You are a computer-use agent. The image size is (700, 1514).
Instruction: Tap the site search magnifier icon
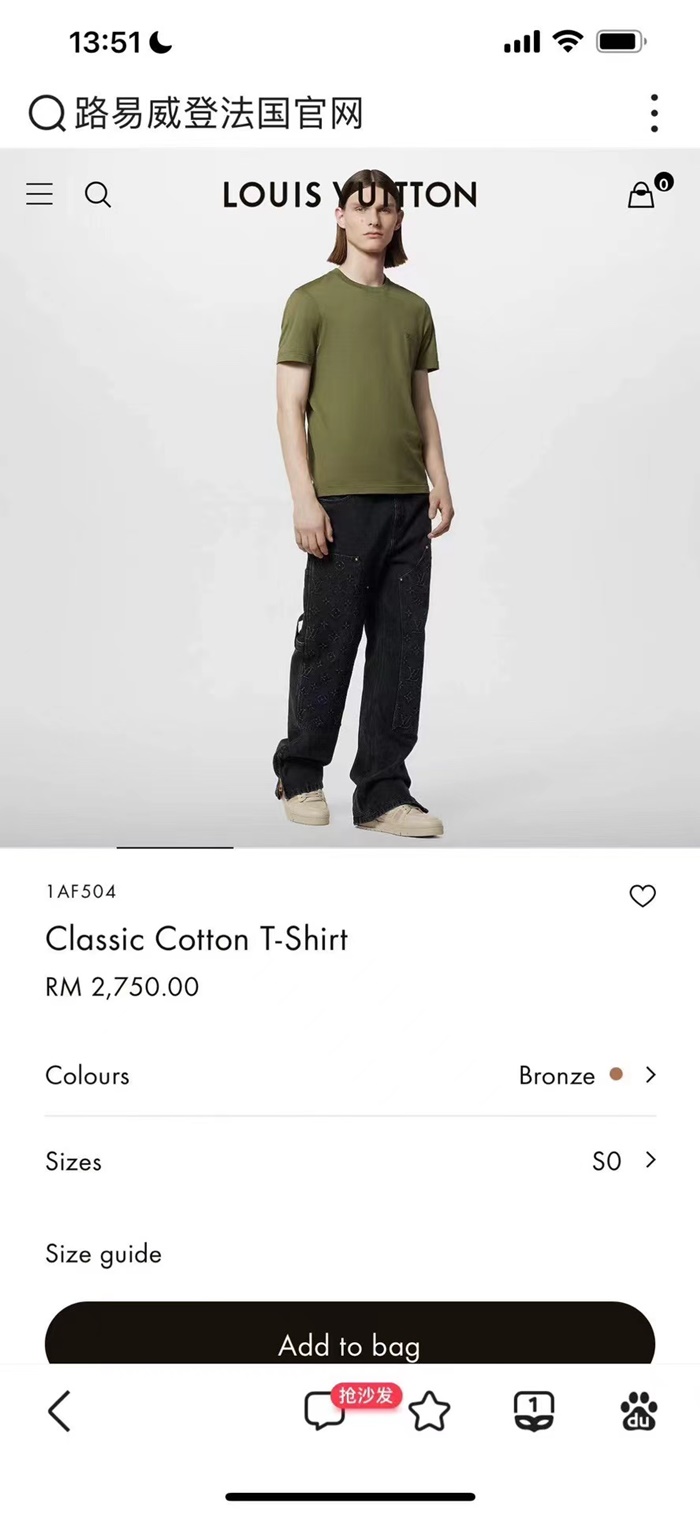coord(97,194)
